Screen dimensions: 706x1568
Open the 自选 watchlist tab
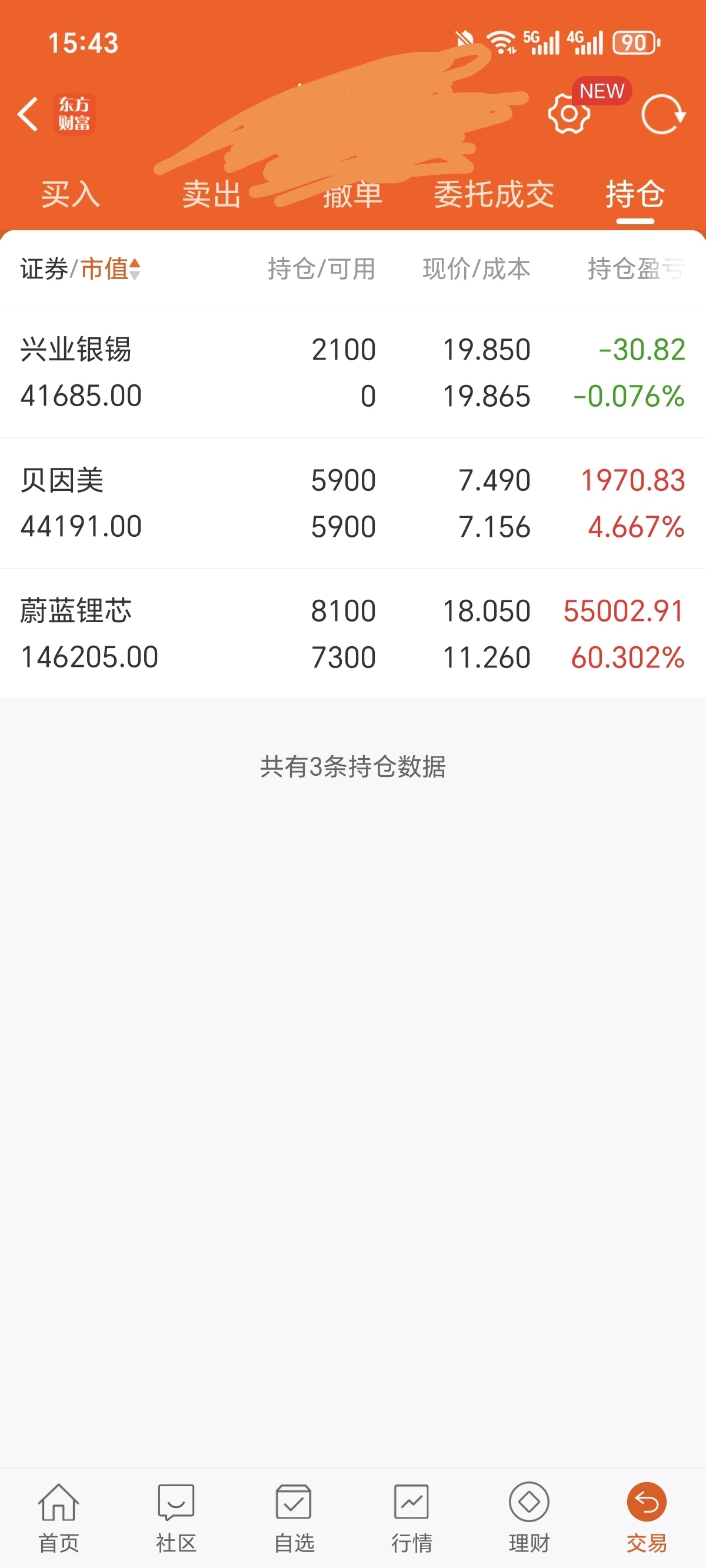pos(294,1518)
